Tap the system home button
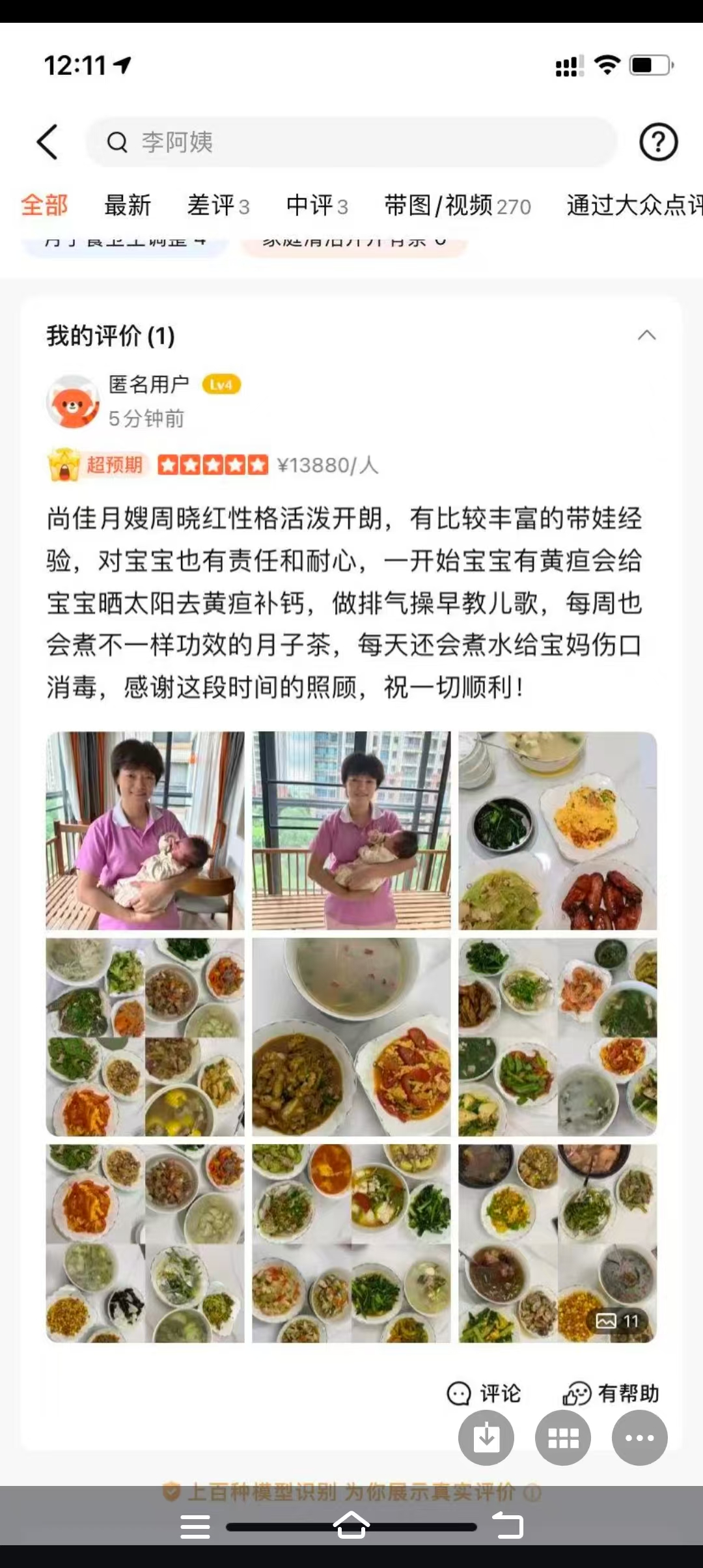The image size is (703, 1568). coord(351,1525)
